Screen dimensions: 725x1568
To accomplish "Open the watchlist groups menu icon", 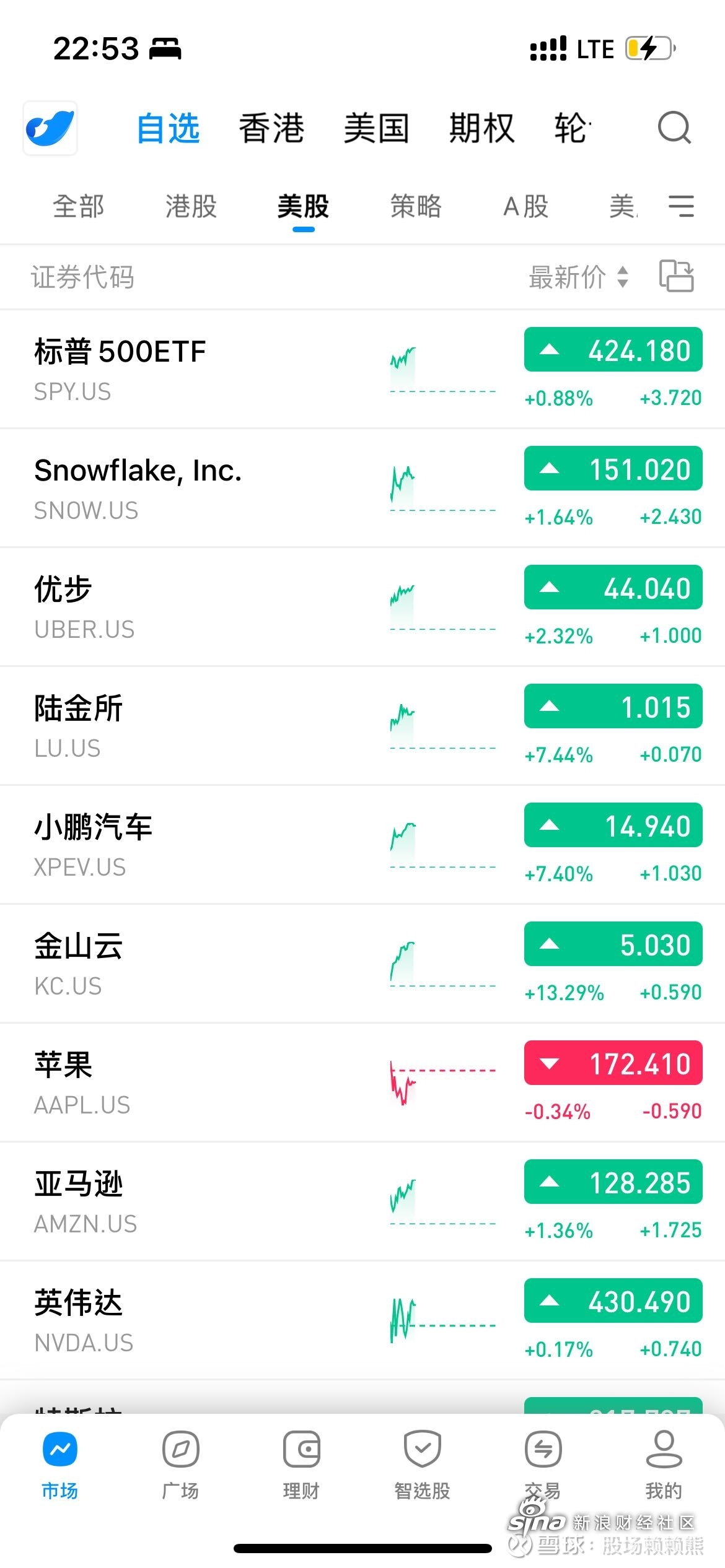I will click(x=681, y=206).
